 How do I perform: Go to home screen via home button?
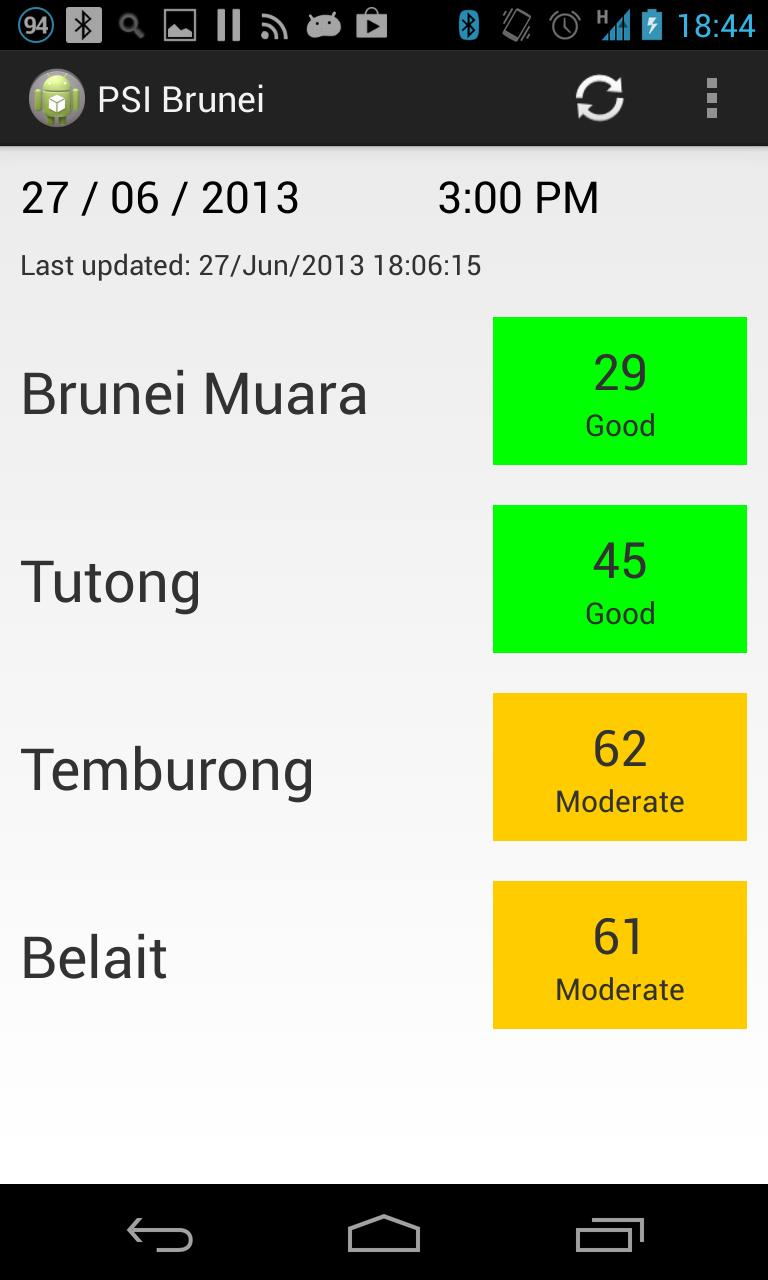383,1235
